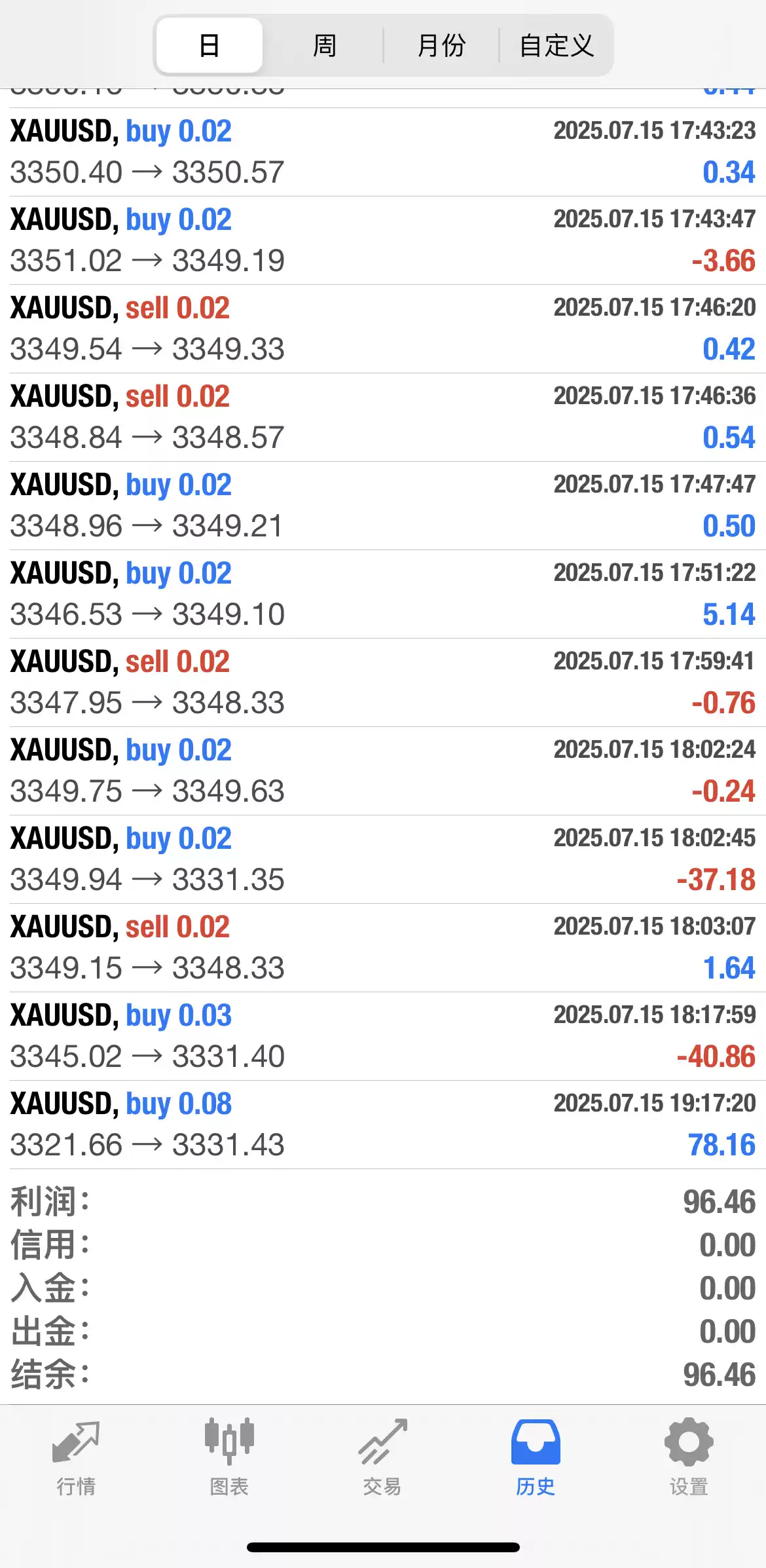The height and width of the screenshot is (1568, 766).
Task: Open the sell trade at 17:59:41
Action: 383,682
